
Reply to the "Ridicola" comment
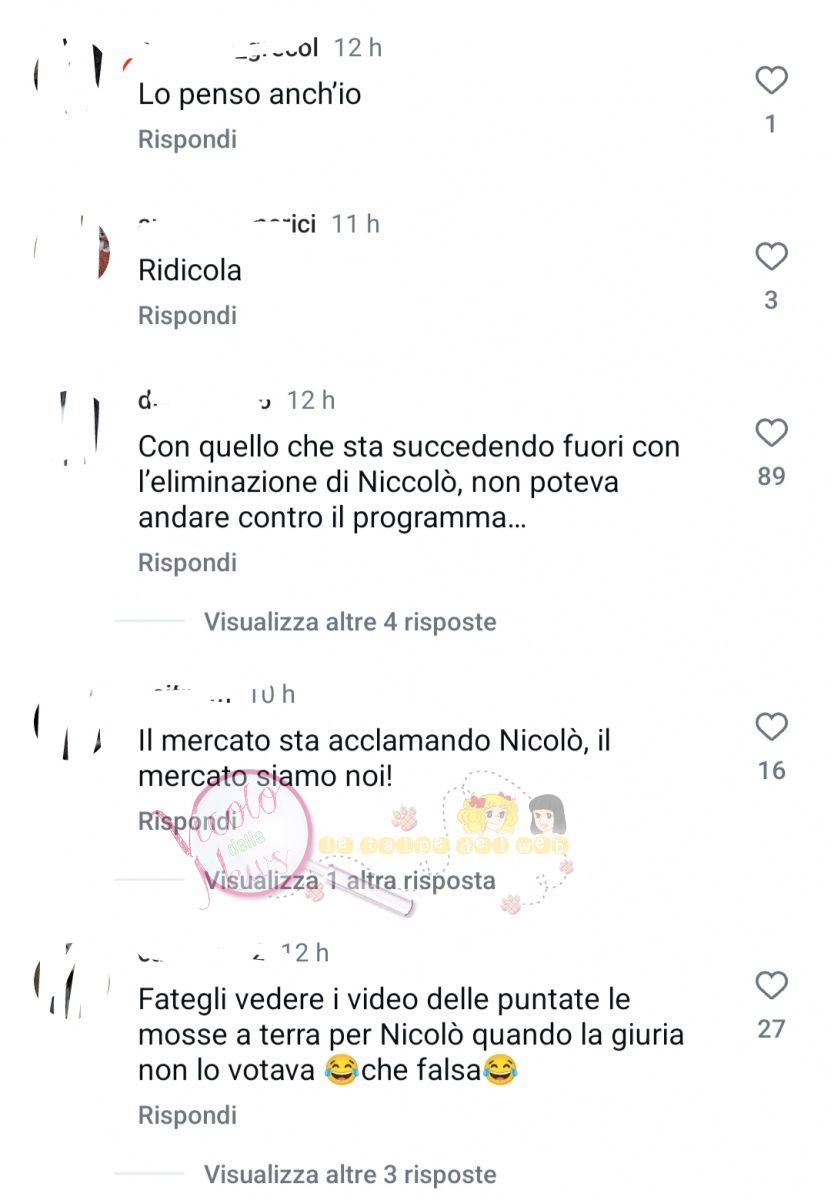(187, 316)
